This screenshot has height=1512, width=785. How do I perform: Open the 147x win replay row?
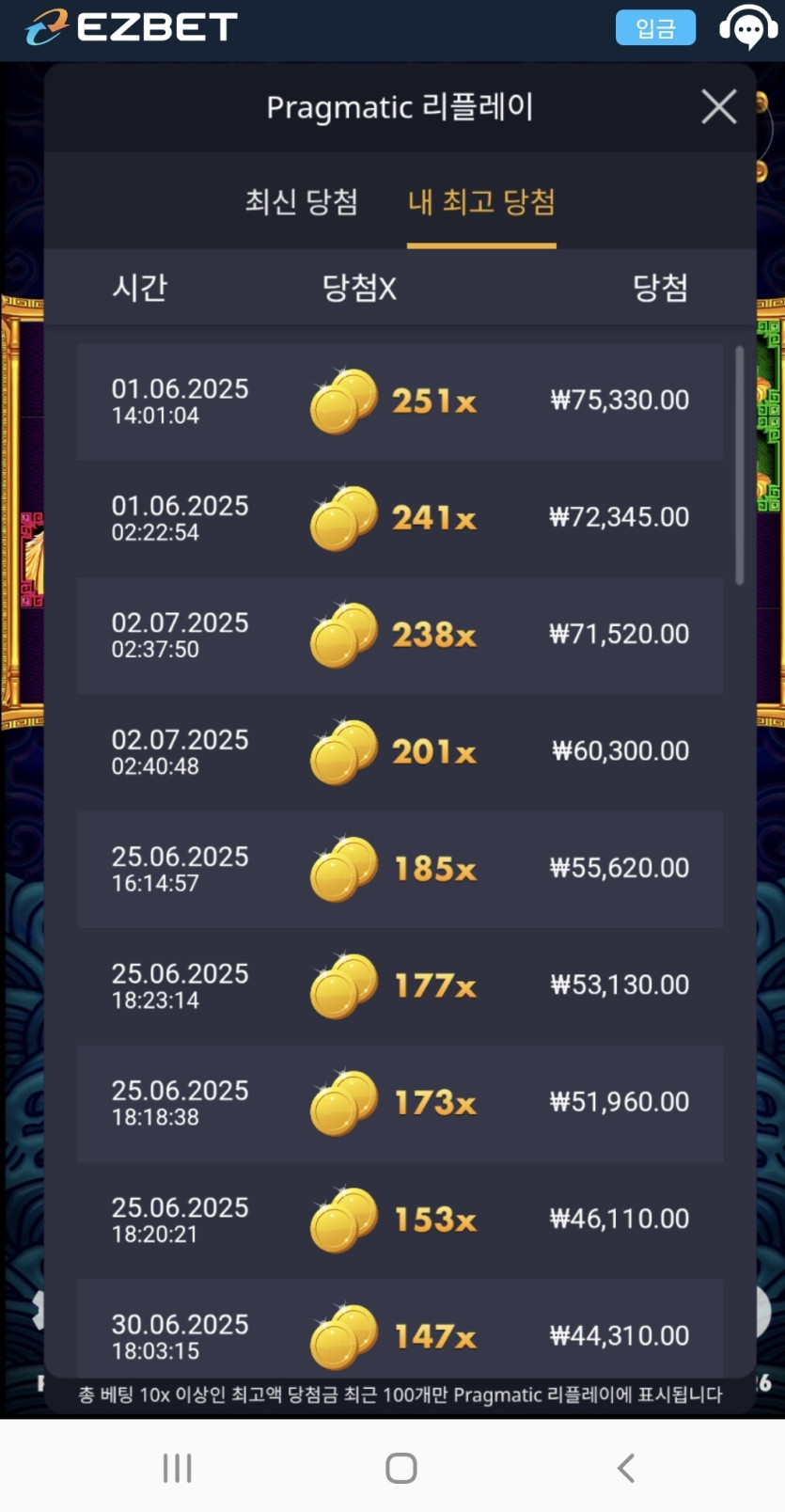tap(400, 1331)
